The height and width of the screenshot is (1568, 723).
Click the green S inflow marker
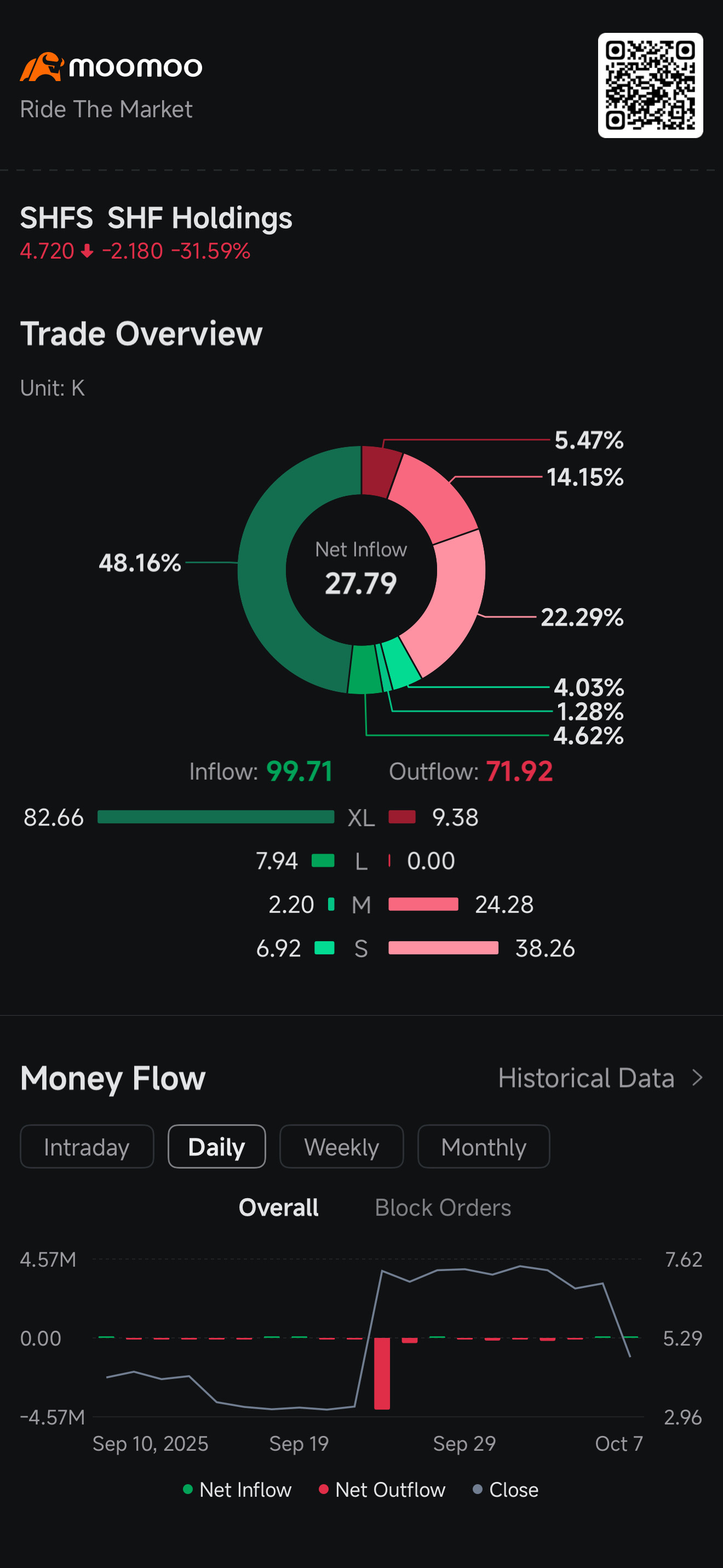pyautogui.click(x=323, y=948)
